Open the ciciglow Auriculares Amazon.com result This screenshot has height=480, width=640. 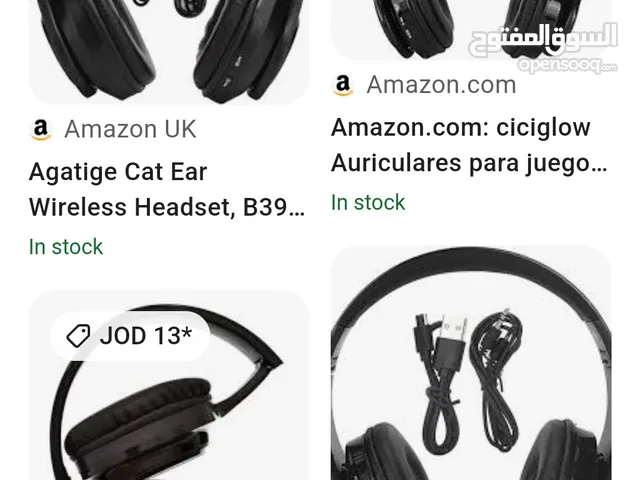click(x=469, y=145)
